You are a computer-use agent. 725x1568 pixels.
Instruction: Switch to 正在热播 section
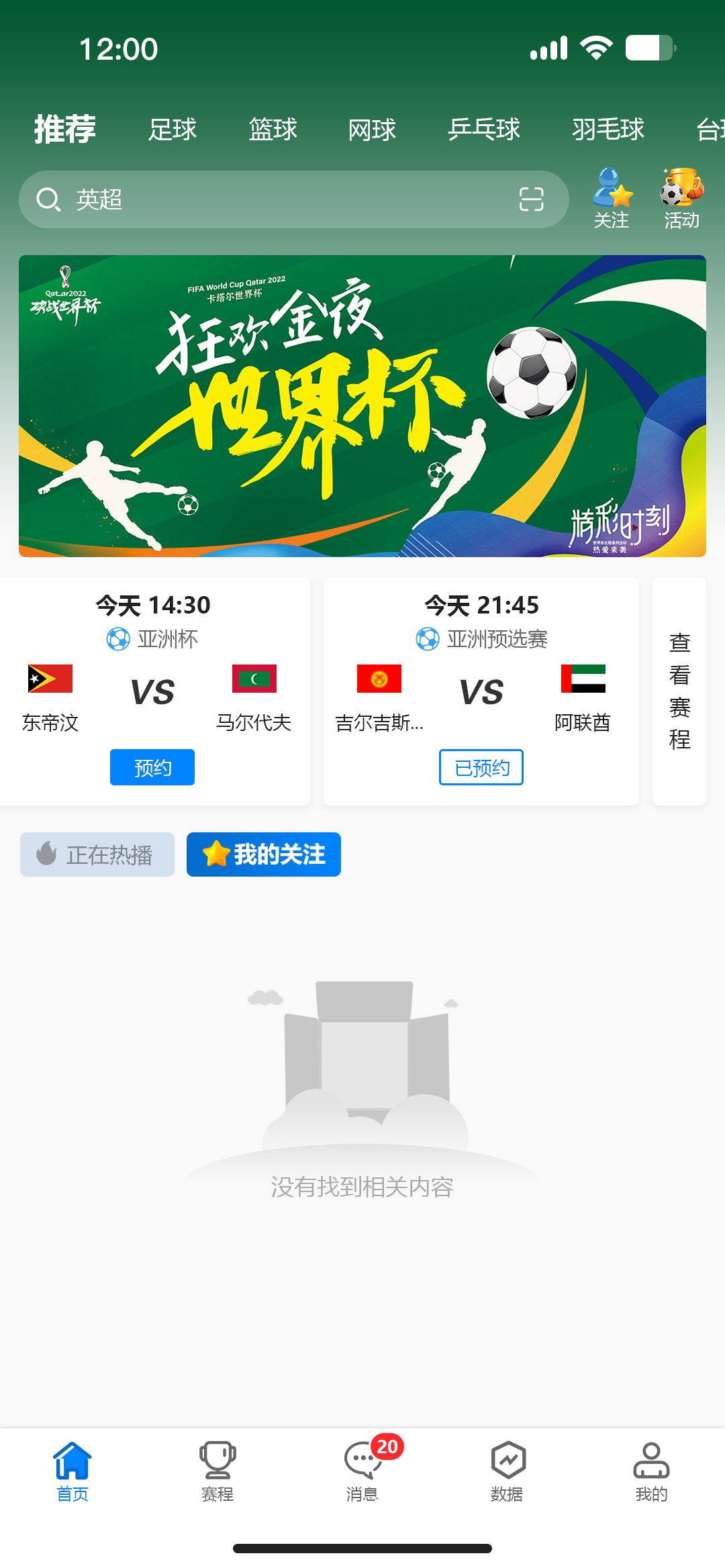coord(97,854)
